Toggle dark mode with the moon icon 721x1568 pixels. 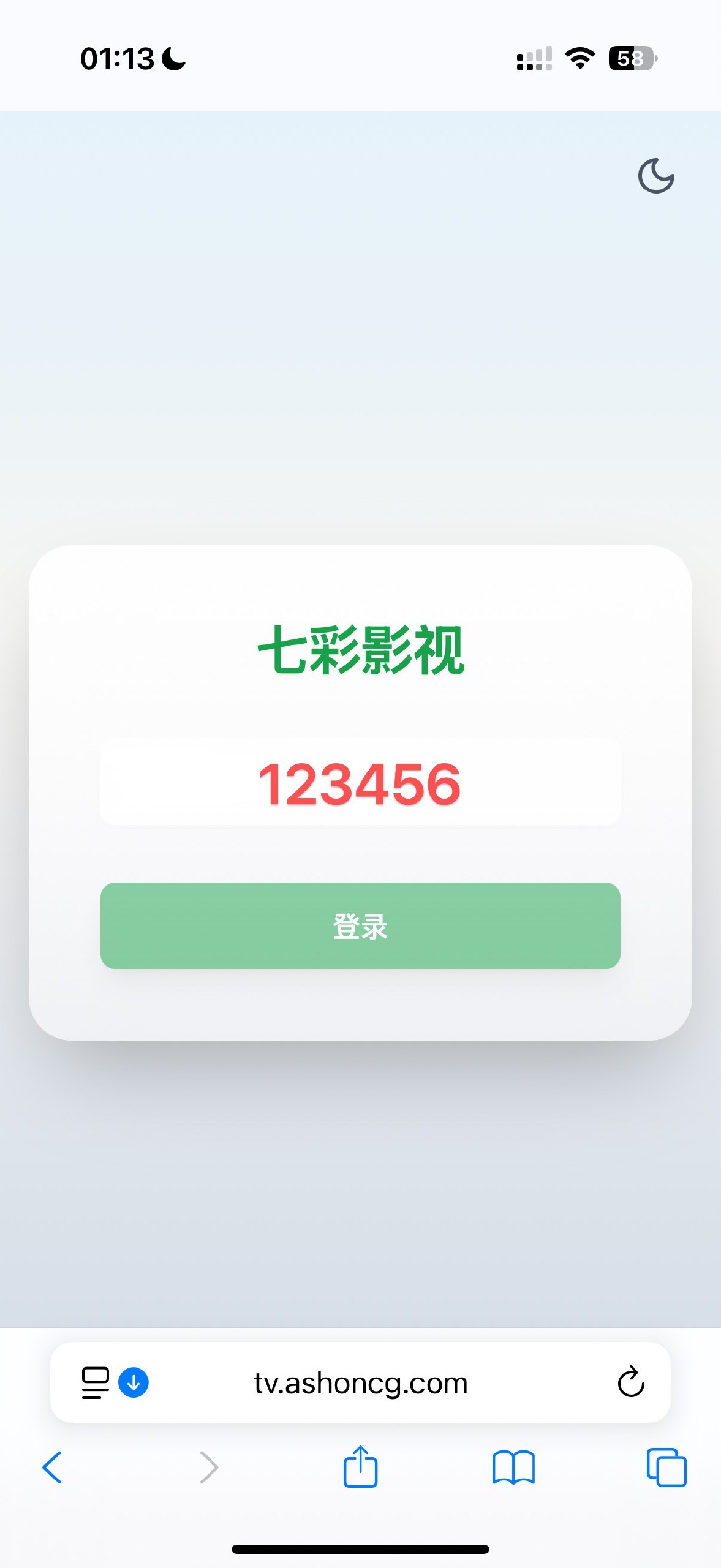tap(656, 176)
